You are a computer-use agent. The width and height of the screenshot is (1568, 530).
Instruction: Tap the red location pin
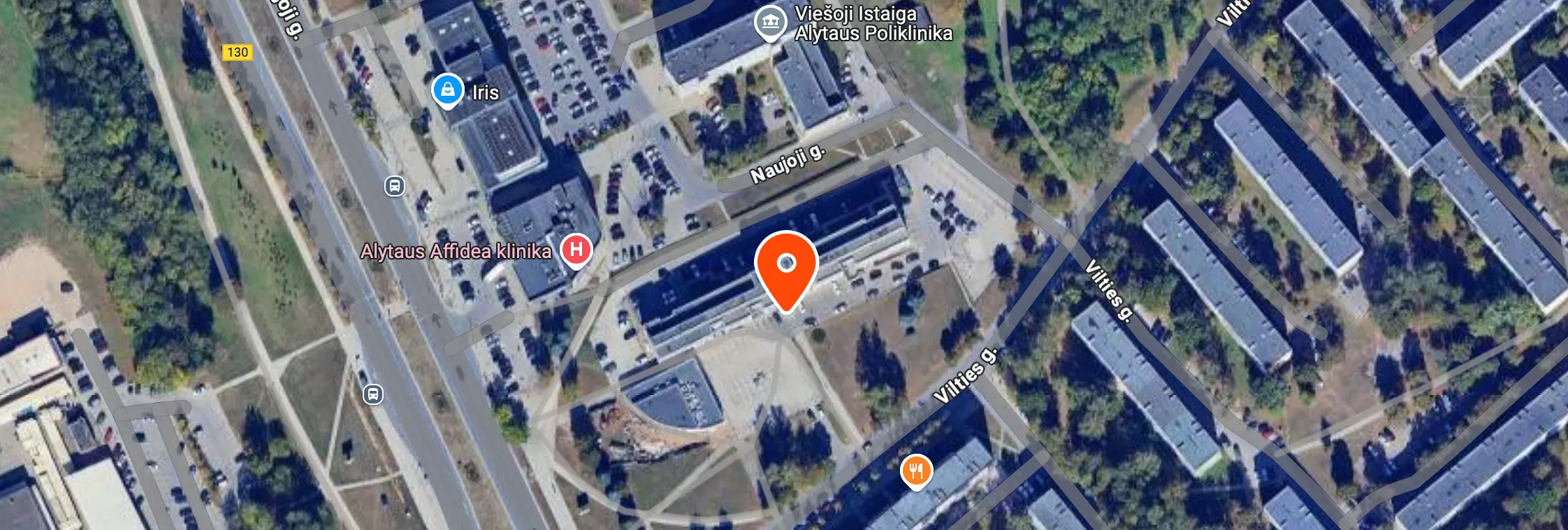pos(786,268)
